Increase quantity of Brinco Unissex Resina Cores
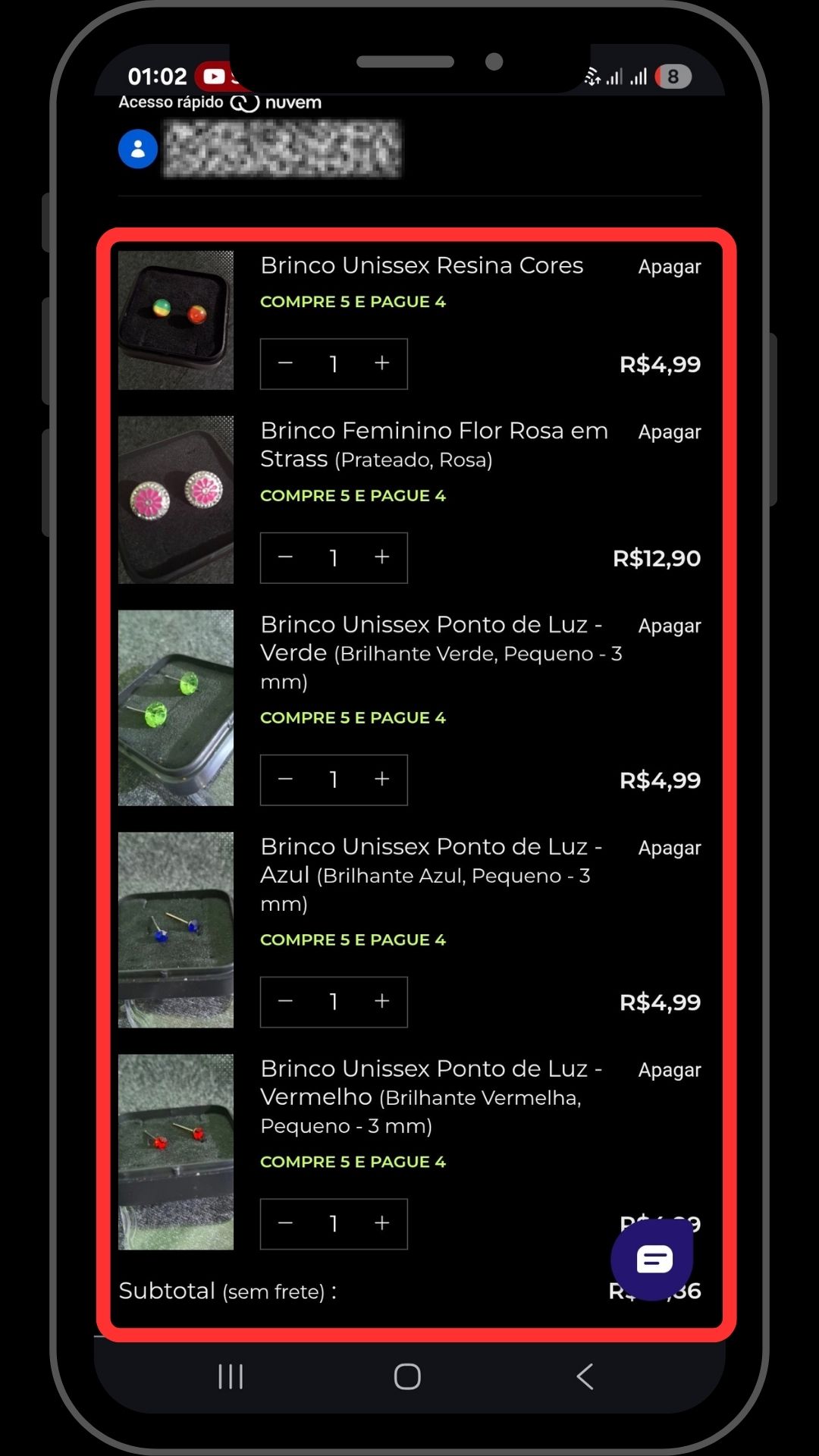The height and width of the screenshot is (1456, 819). pos(381,364)
